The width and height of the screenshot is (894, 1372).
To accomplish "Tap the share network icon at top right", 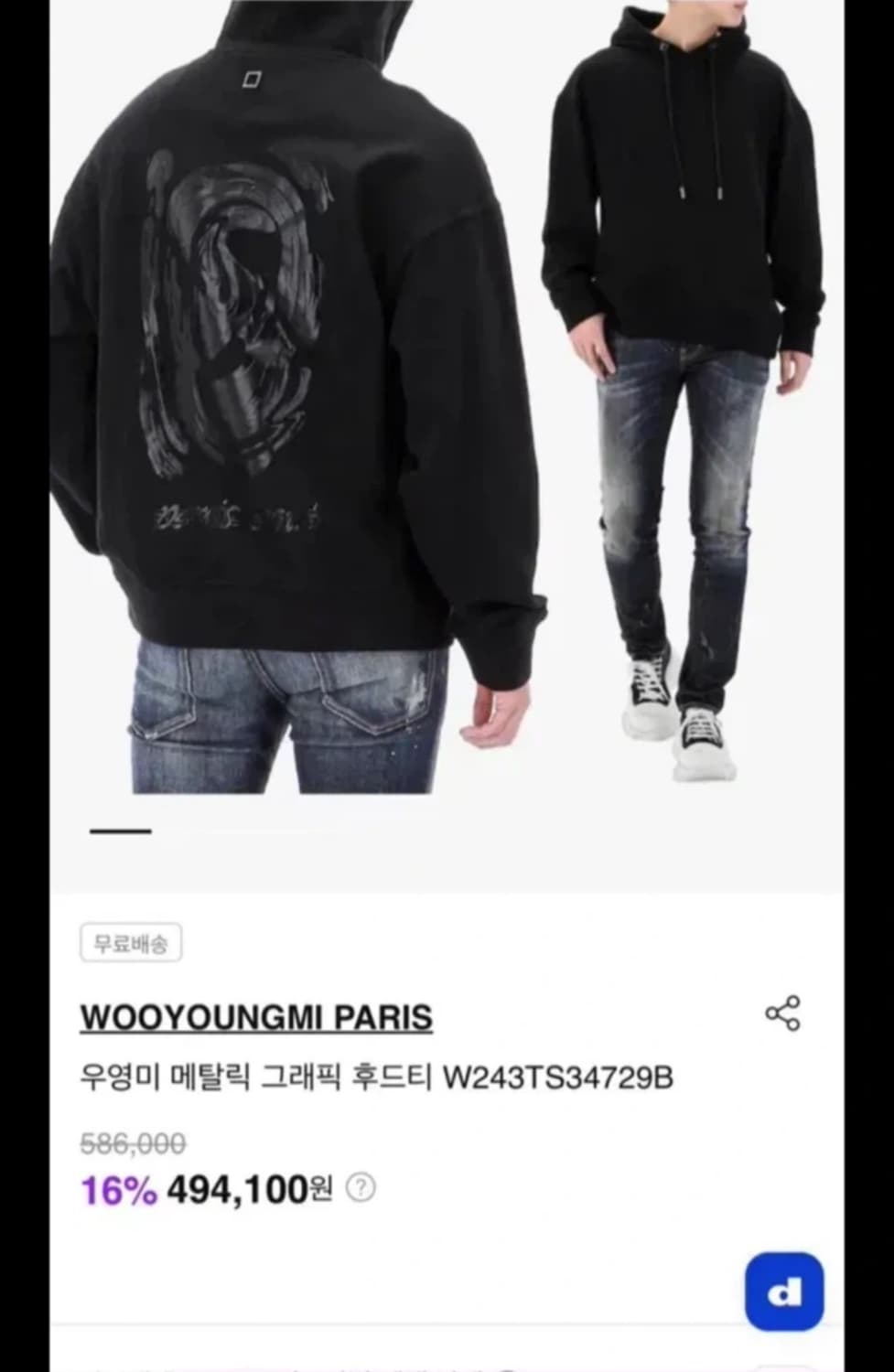I will point(781,1012).
